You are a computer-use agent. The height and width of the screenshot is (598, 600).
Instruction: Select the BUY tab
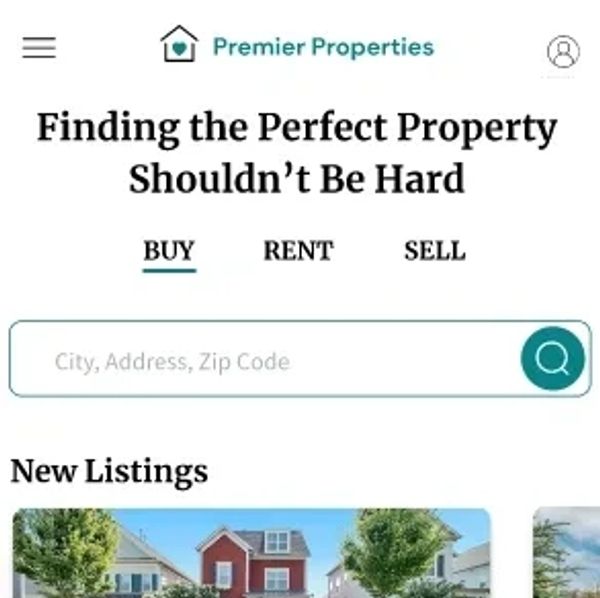pos(169,251)
